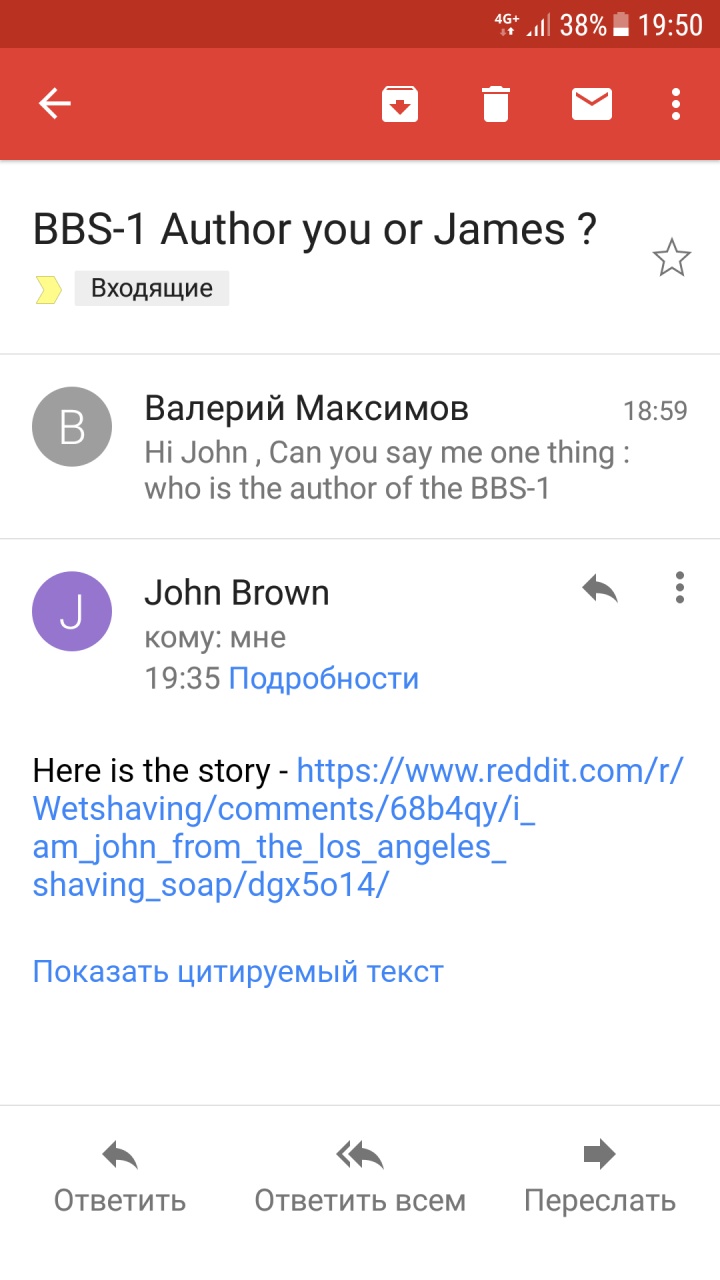Archive this email conversation
720x1280 pixels.
click(x=400, y=103)
